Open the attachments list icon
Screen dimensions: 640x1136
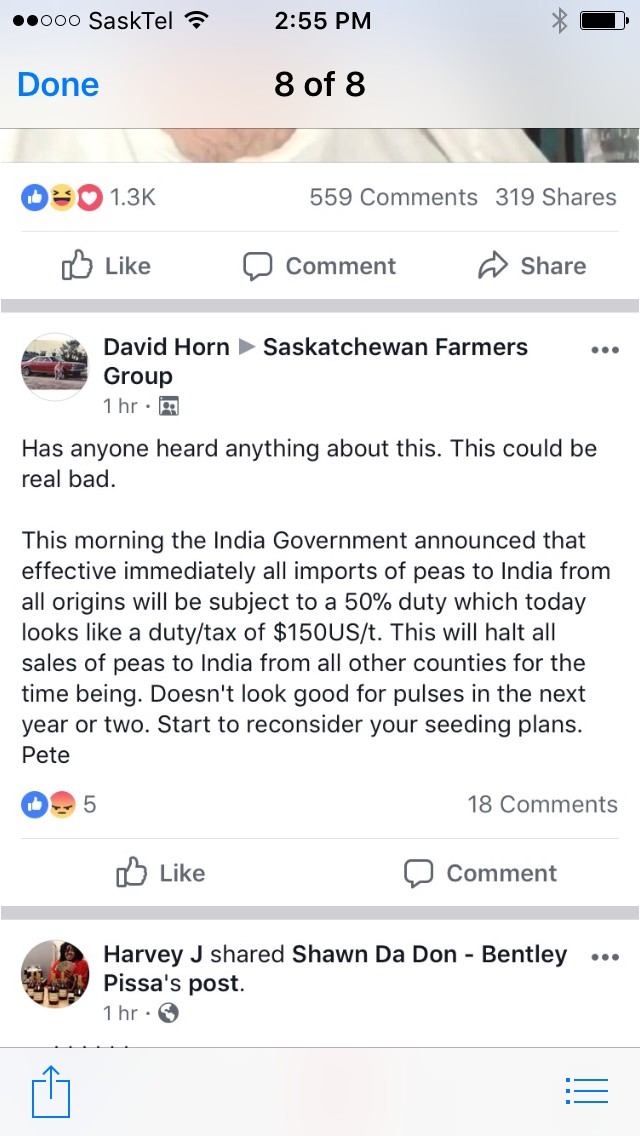click(x=587, y=1091)
